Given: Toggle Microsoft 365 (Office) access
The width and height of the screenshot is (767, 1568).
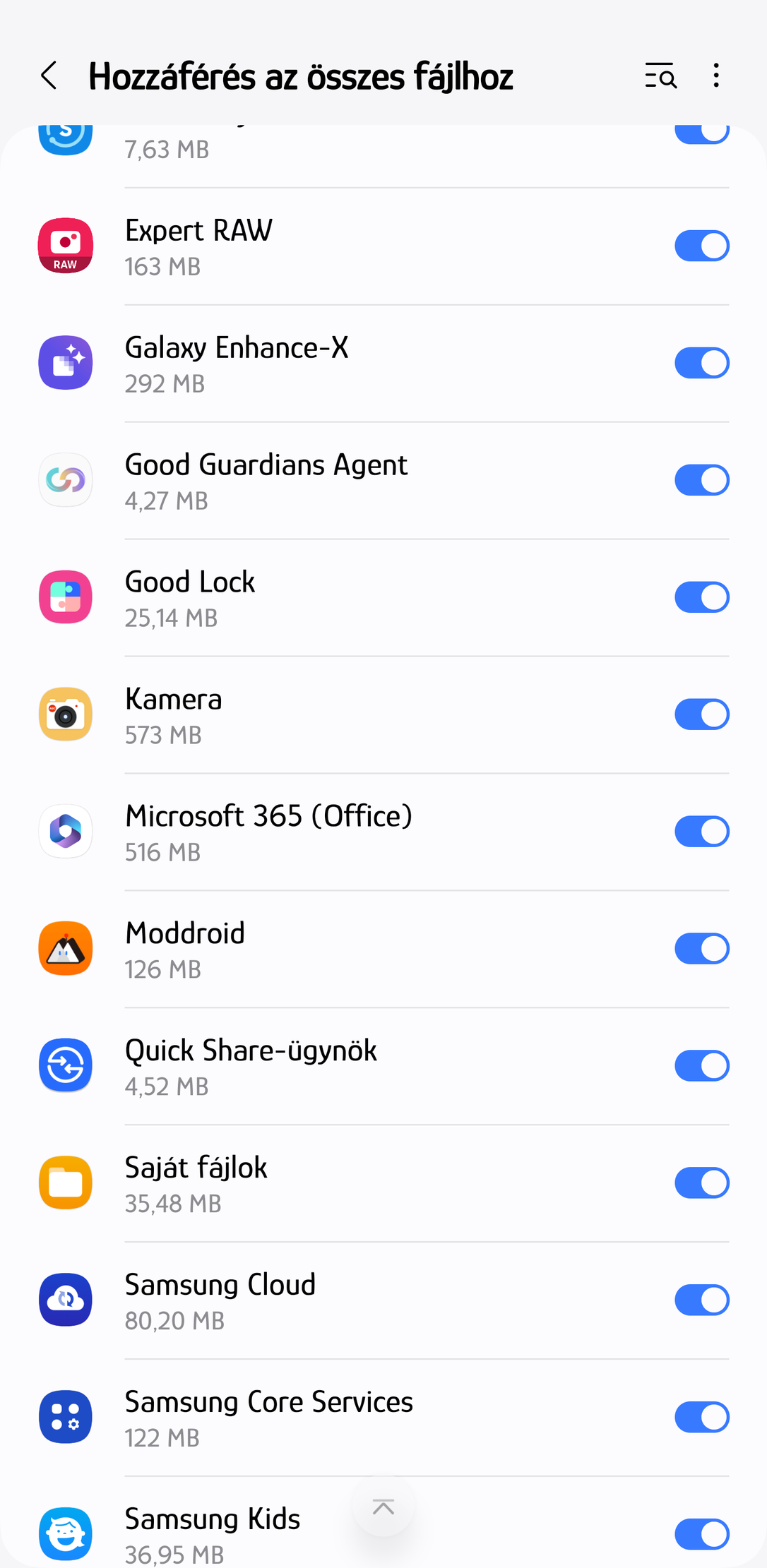Looking at the screenshot, I should pos(701,832).
